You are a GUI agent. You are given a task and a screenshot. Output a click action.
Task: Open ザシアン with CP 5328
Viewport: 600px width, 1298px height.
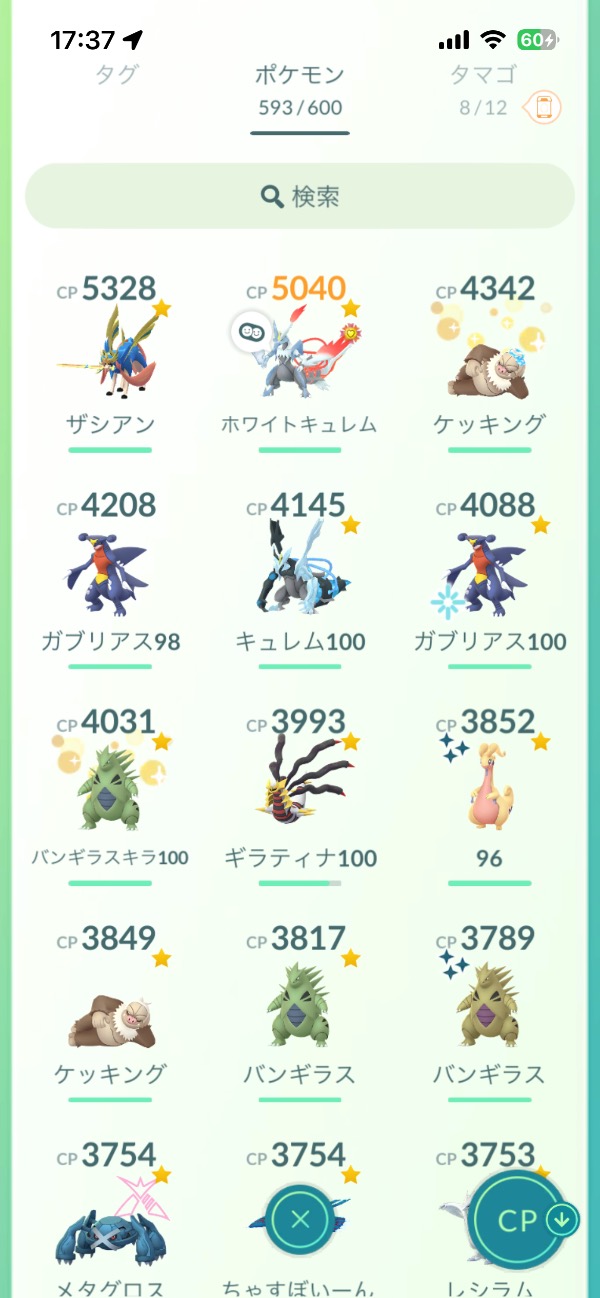point(110,362)
